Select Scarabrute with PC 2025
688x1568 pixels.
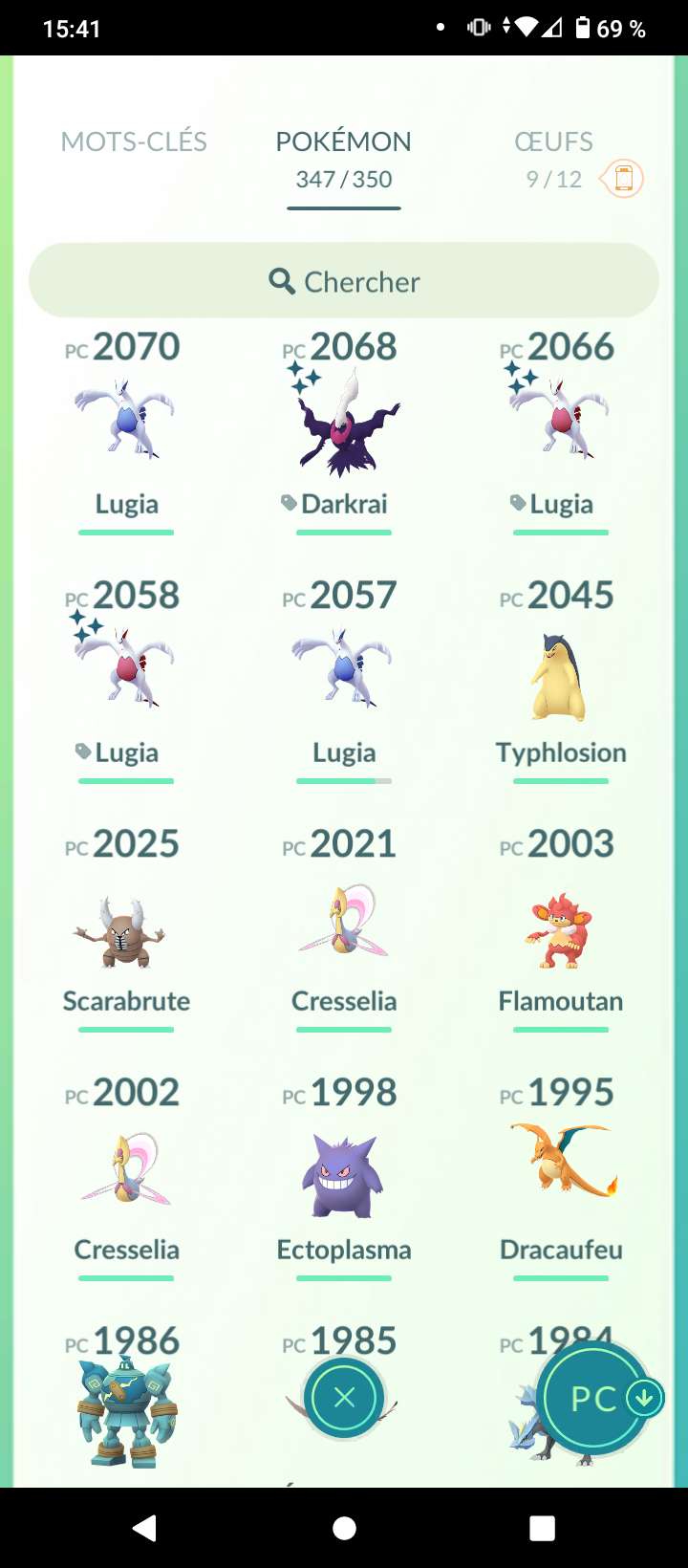[126, 929]
